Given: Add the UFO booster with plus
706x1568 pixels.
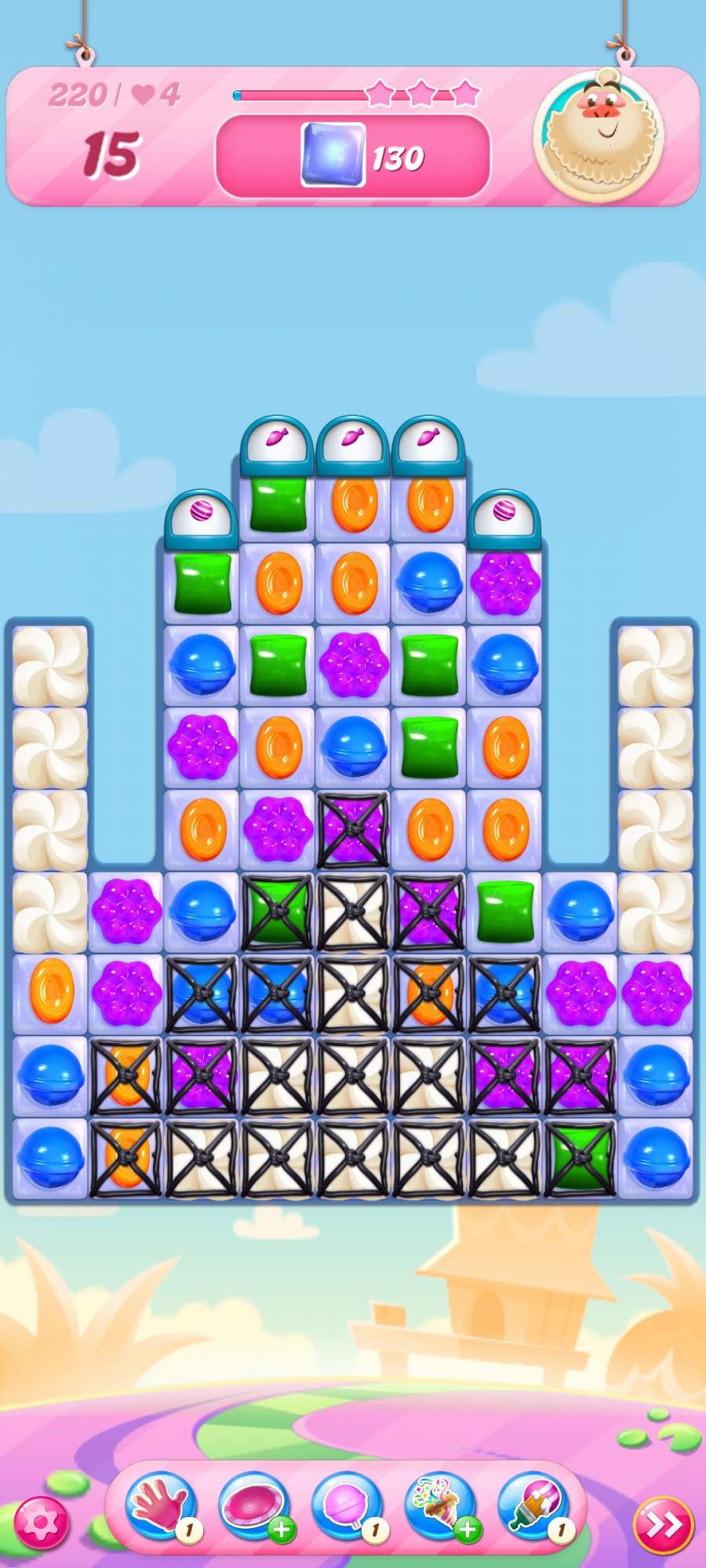Looking at the screenshot, I should [255, 1506].
